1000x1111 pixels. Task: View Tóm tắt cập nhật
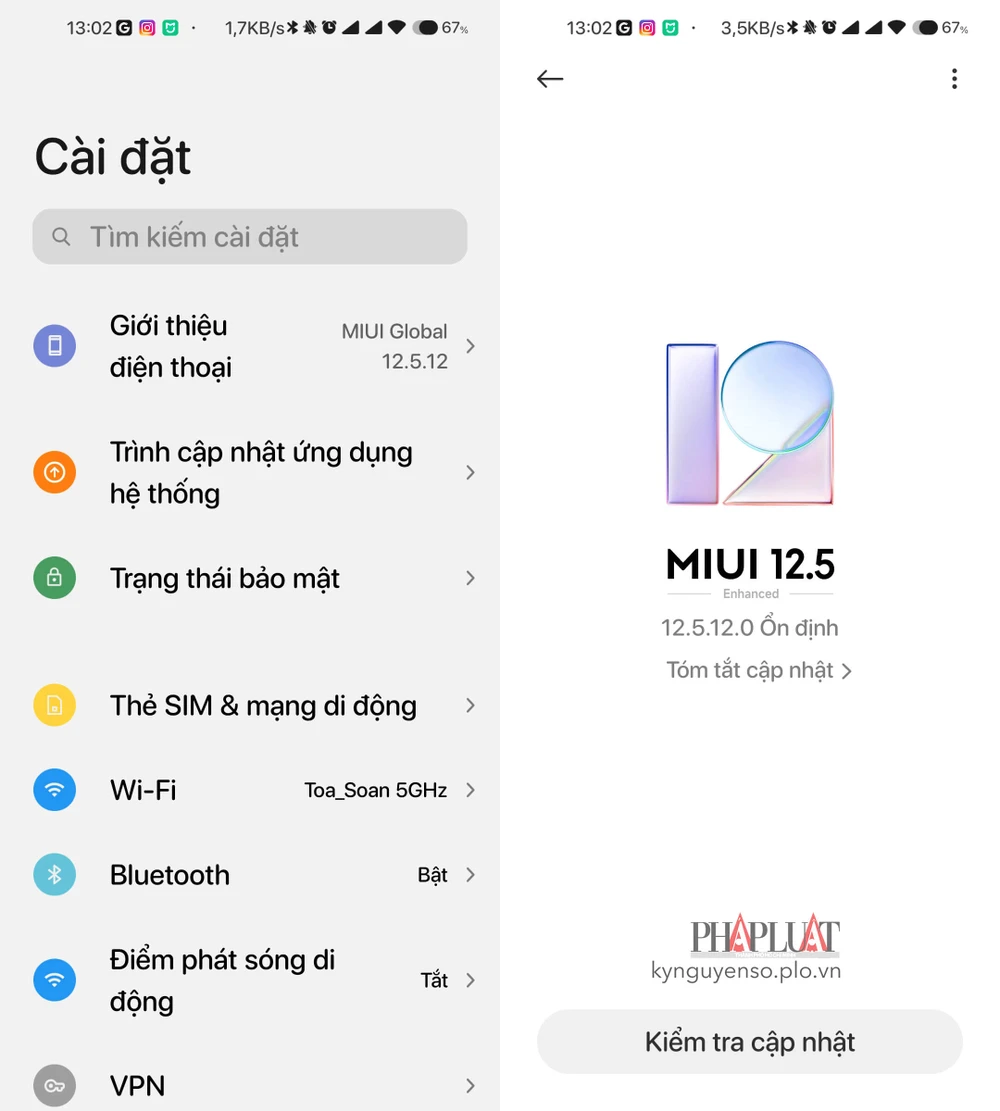[759, 670]
